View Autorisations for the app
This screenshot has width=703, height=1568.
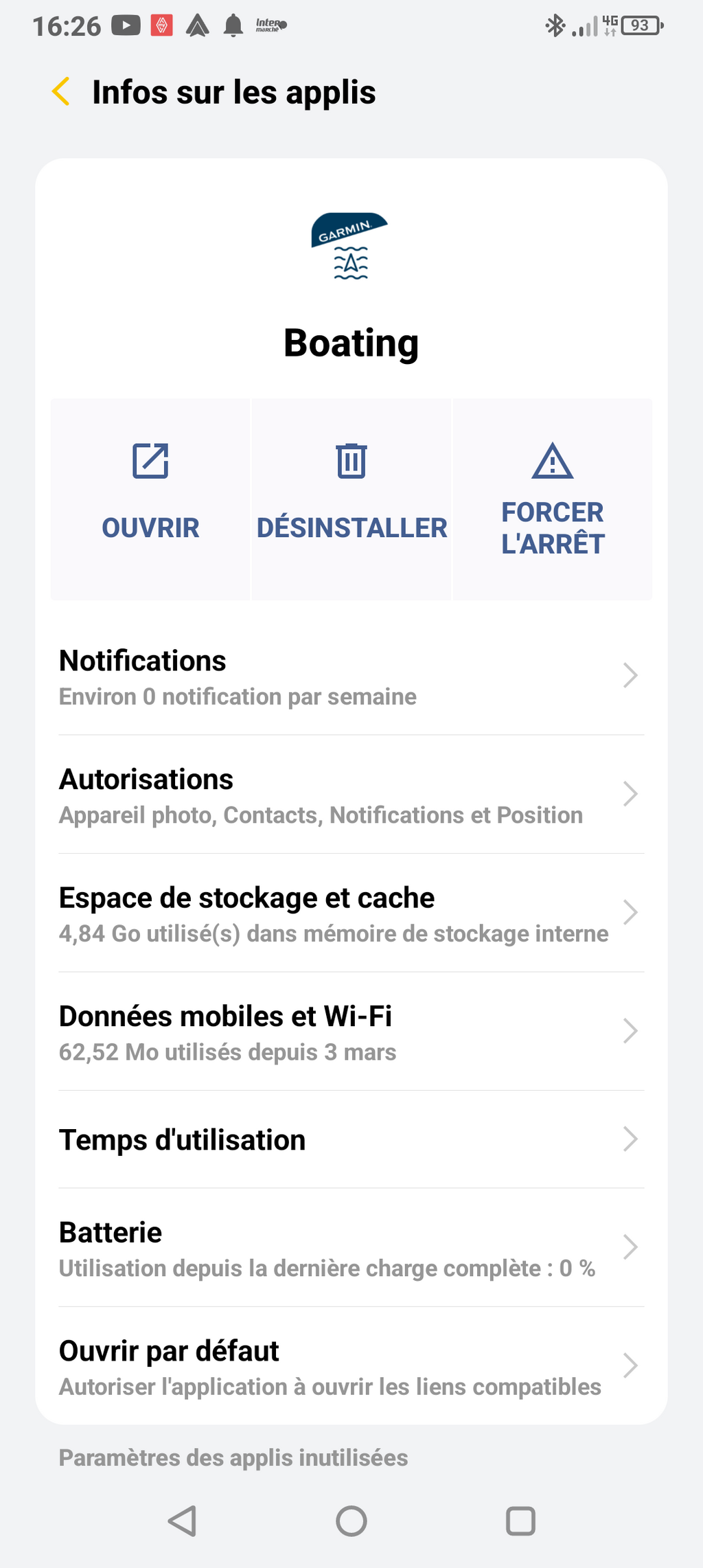coord(351,795)
